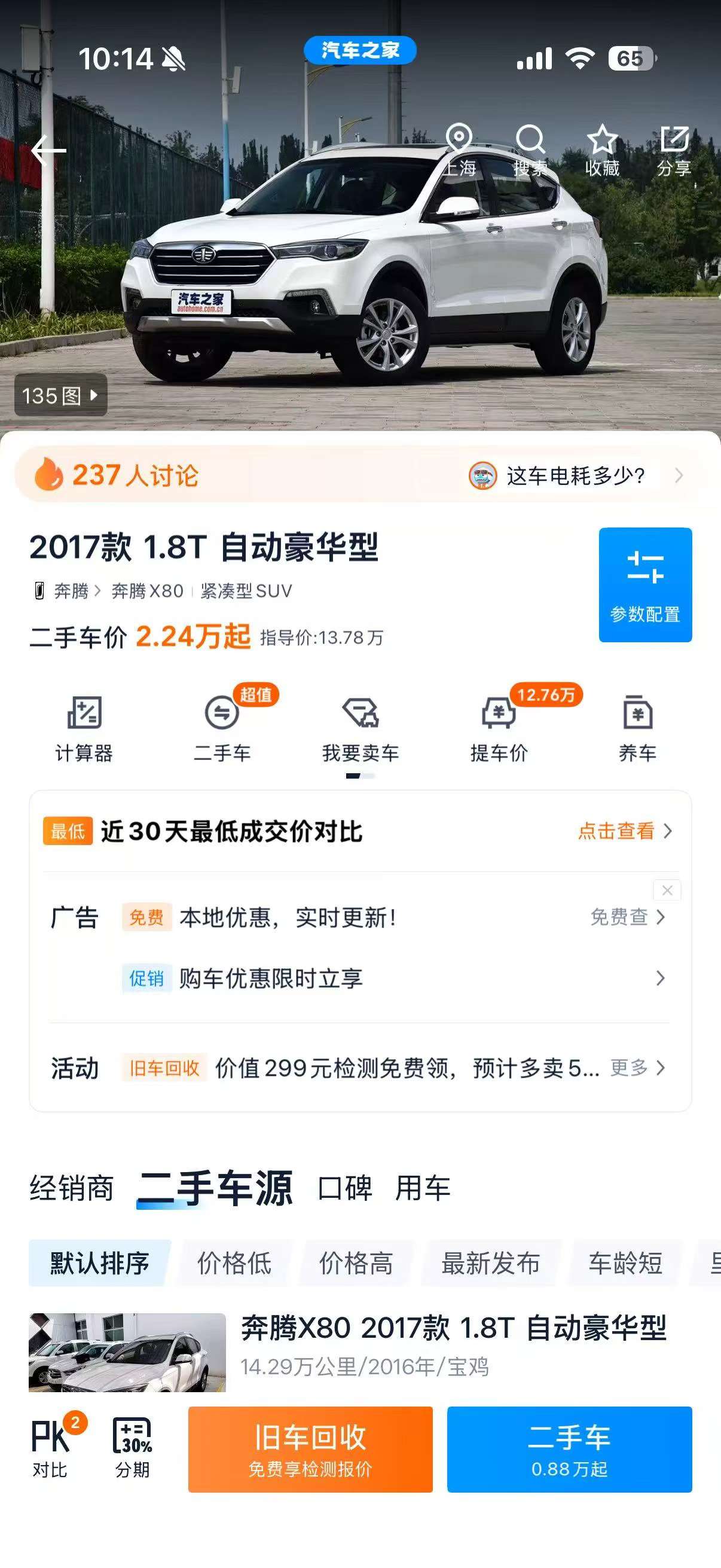The width and height of the screenshot is (721, 1568).
Task: Go back using the arrow icon
Action: click(48, 150)
